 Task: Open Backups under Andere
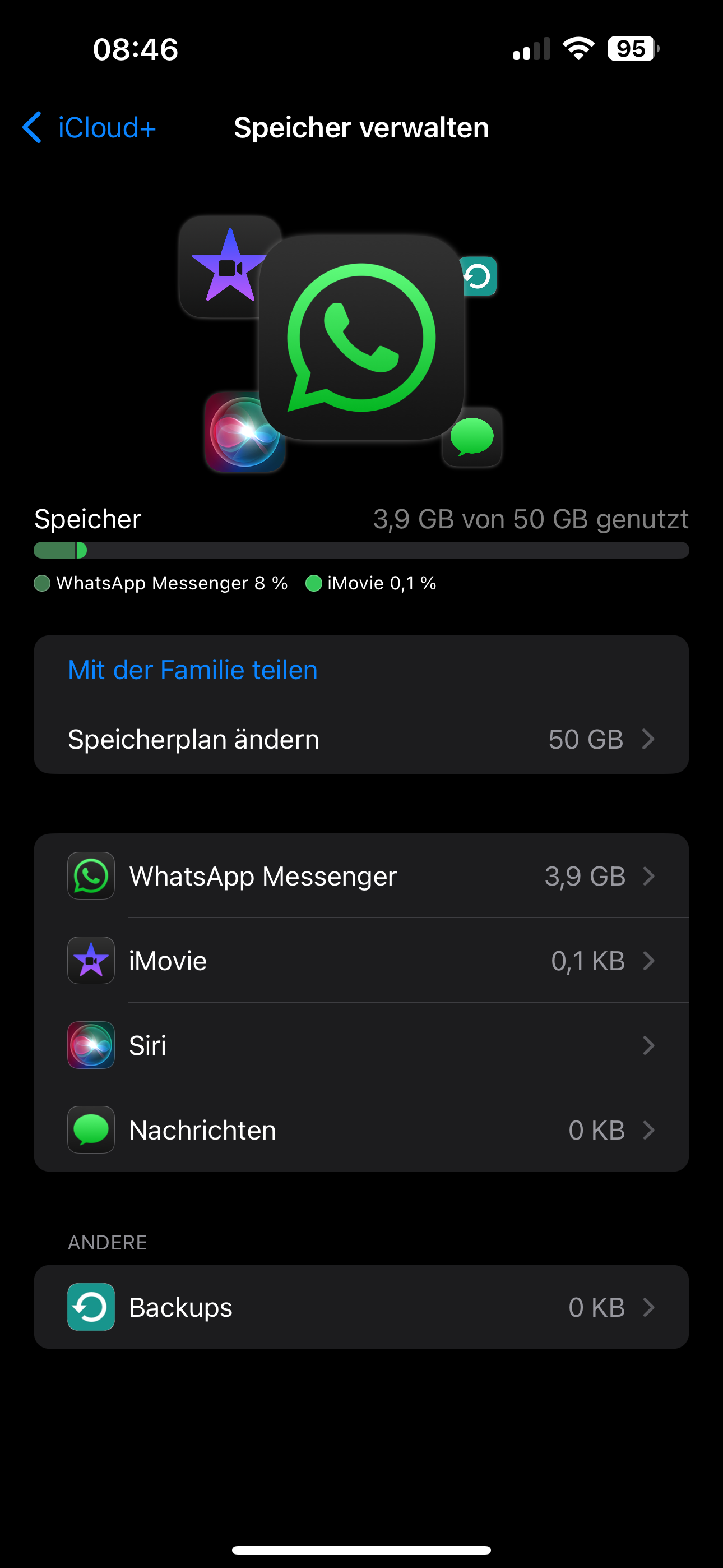(x=361, y=1307)
